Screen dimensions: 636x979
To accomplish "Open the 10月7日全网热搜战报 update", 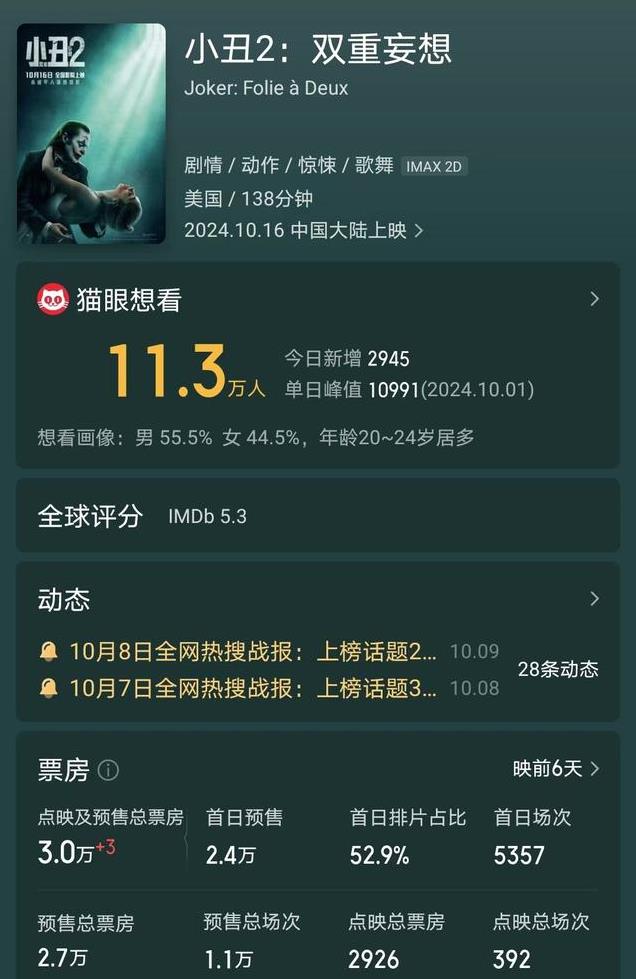I will point(253,688).
